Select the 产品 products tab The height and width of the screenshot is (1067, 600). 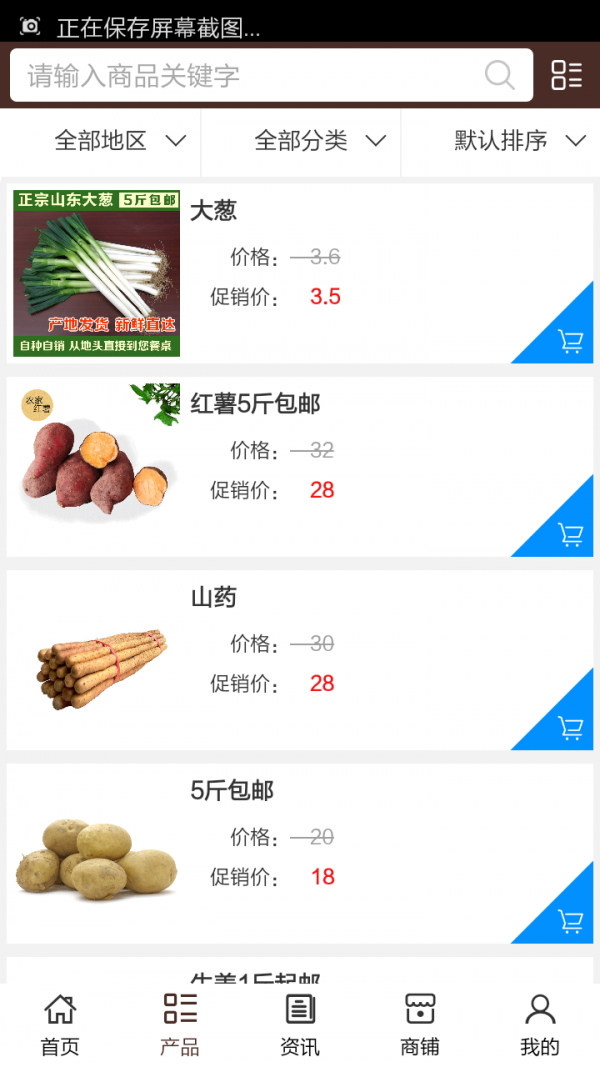coord(180,1025)
